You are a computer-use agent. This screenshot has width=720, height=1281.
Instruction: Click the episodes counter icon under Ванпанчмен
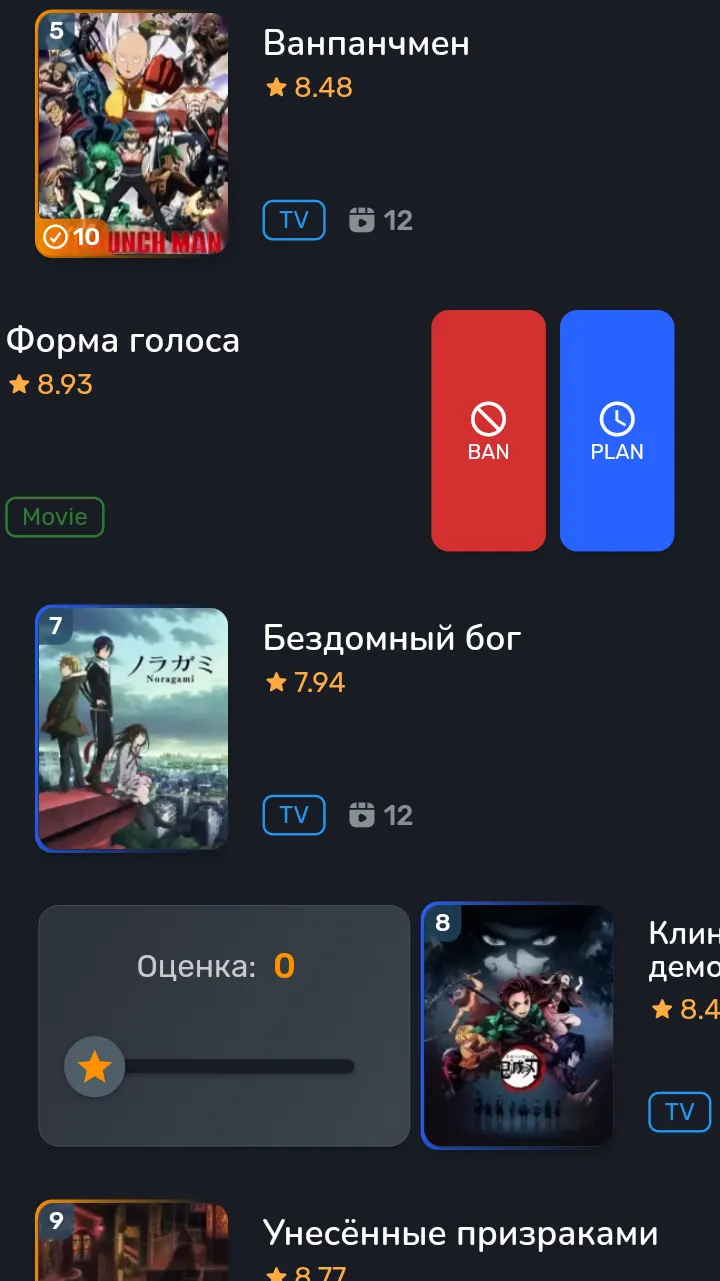[x=360, y=220]
